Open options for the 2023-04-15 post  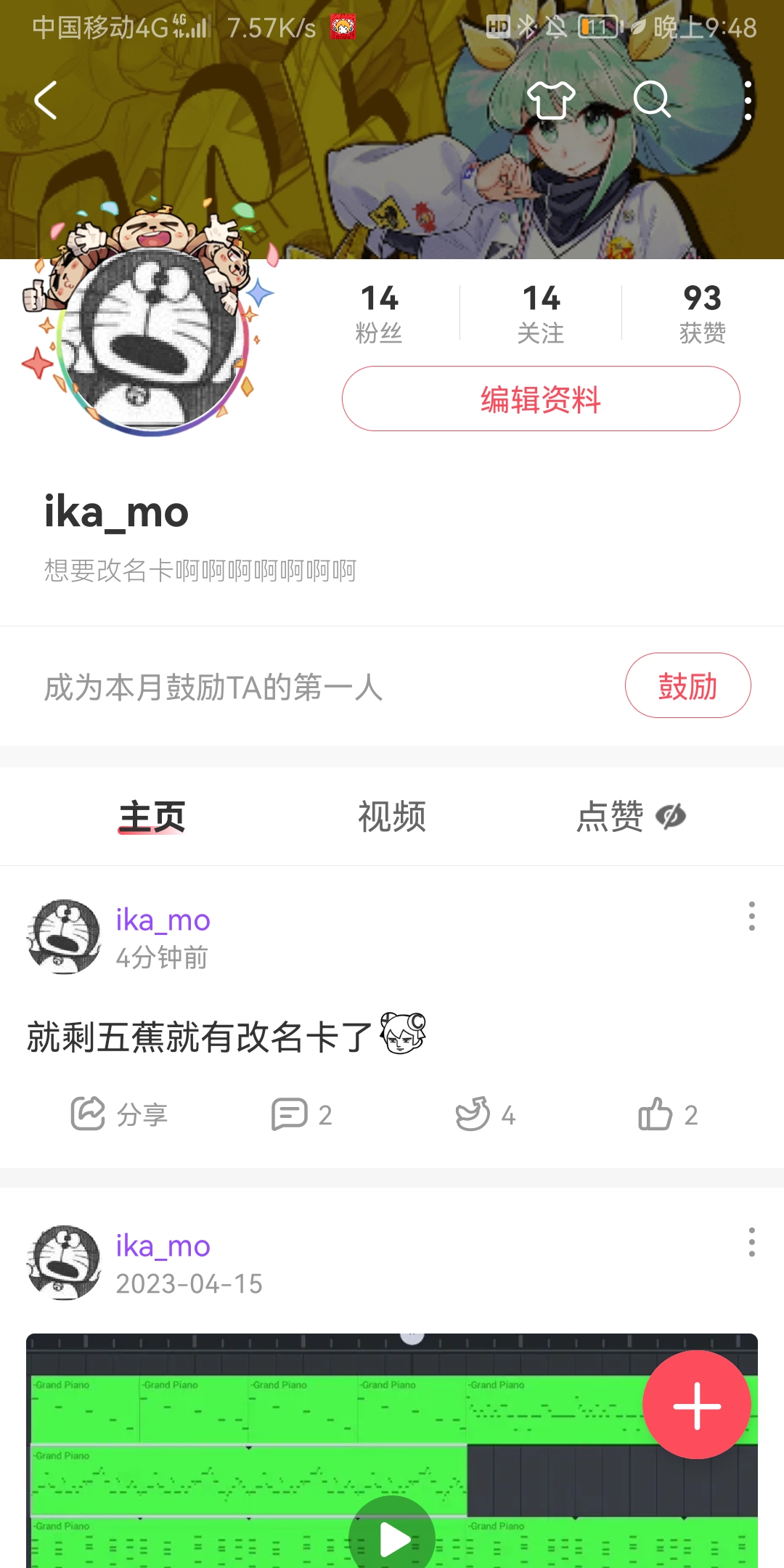(x=751, y=1242)
